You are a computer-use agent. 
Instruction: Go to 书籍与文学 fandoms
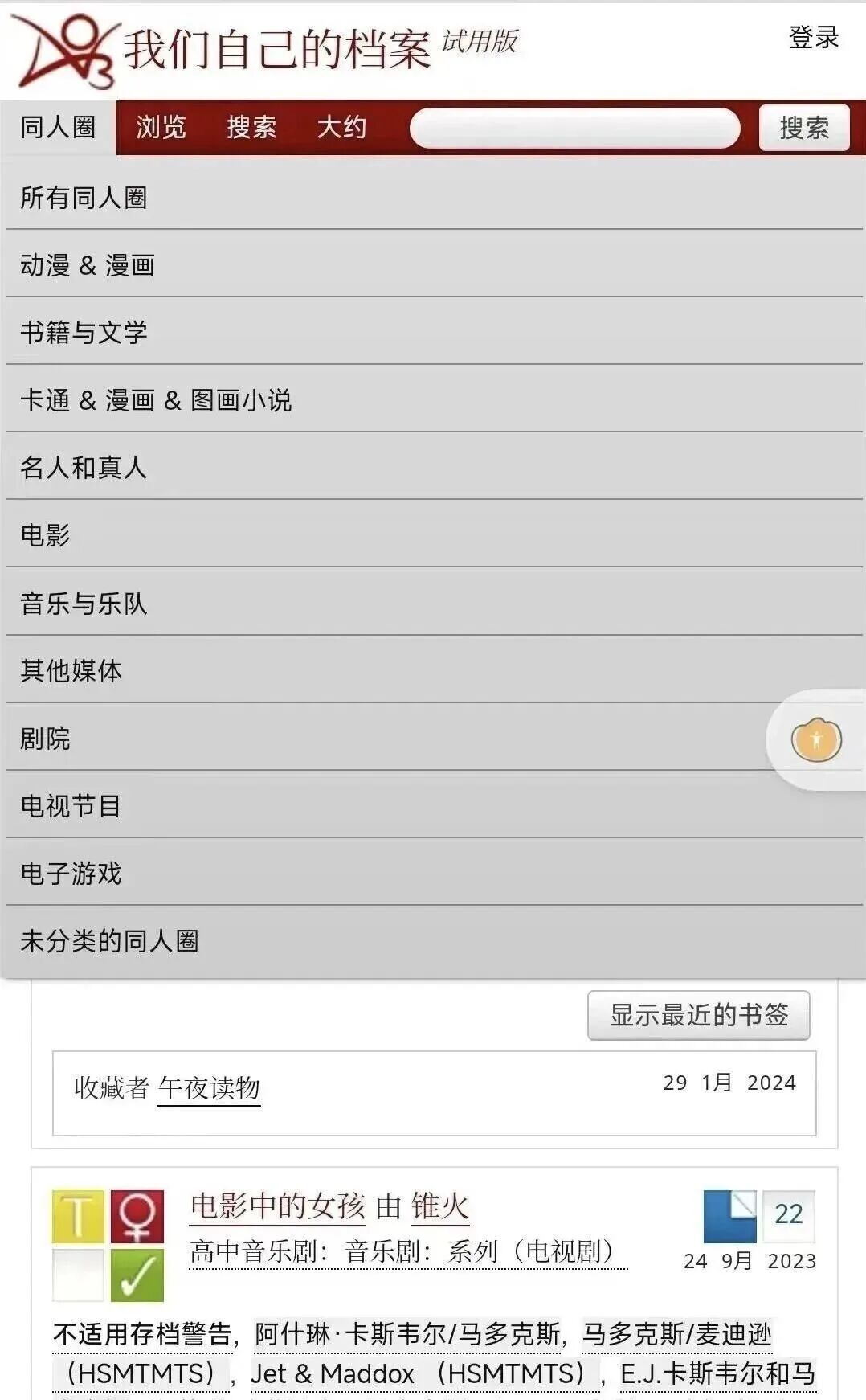point(84,333)
